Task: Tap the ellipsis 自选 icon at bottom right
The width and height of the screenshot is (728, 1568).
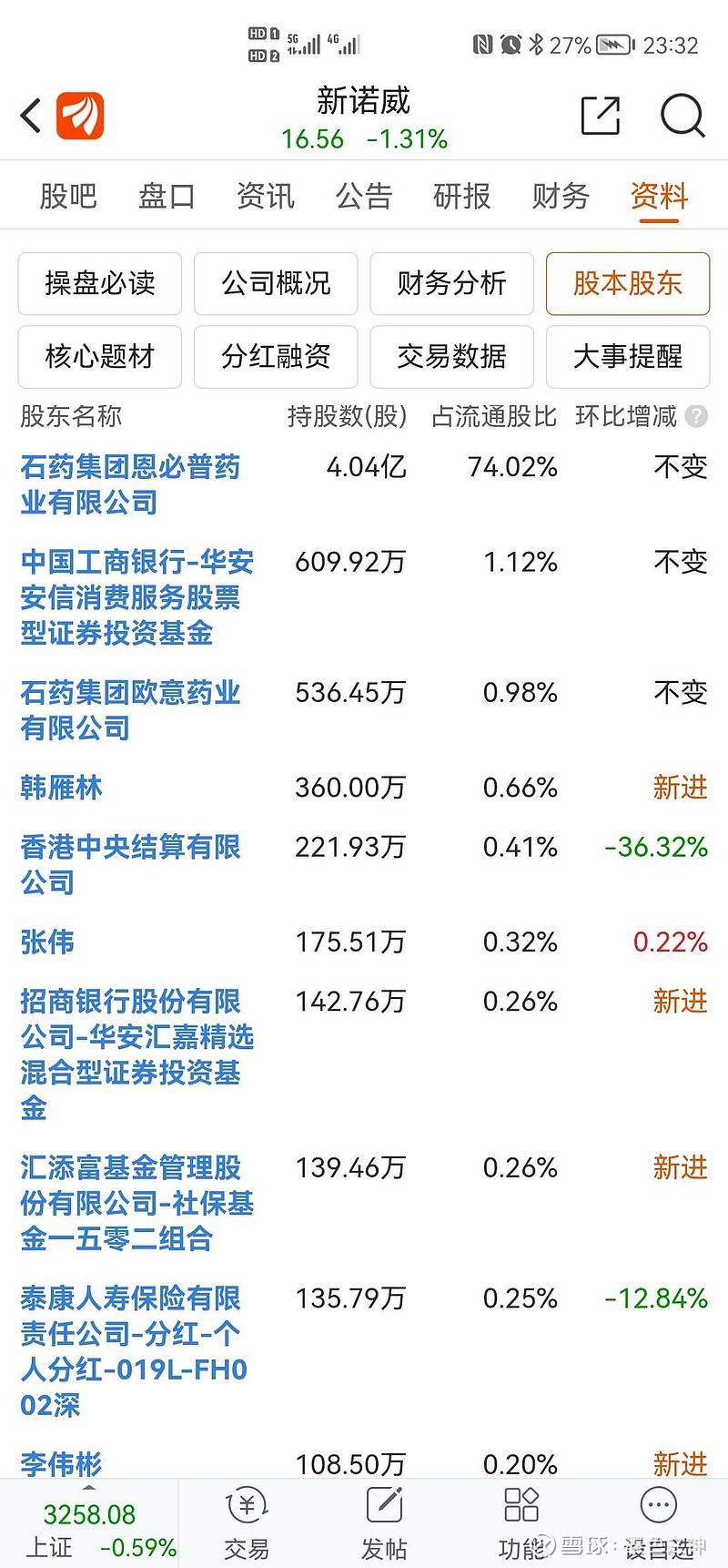Action: [658, 1507]
